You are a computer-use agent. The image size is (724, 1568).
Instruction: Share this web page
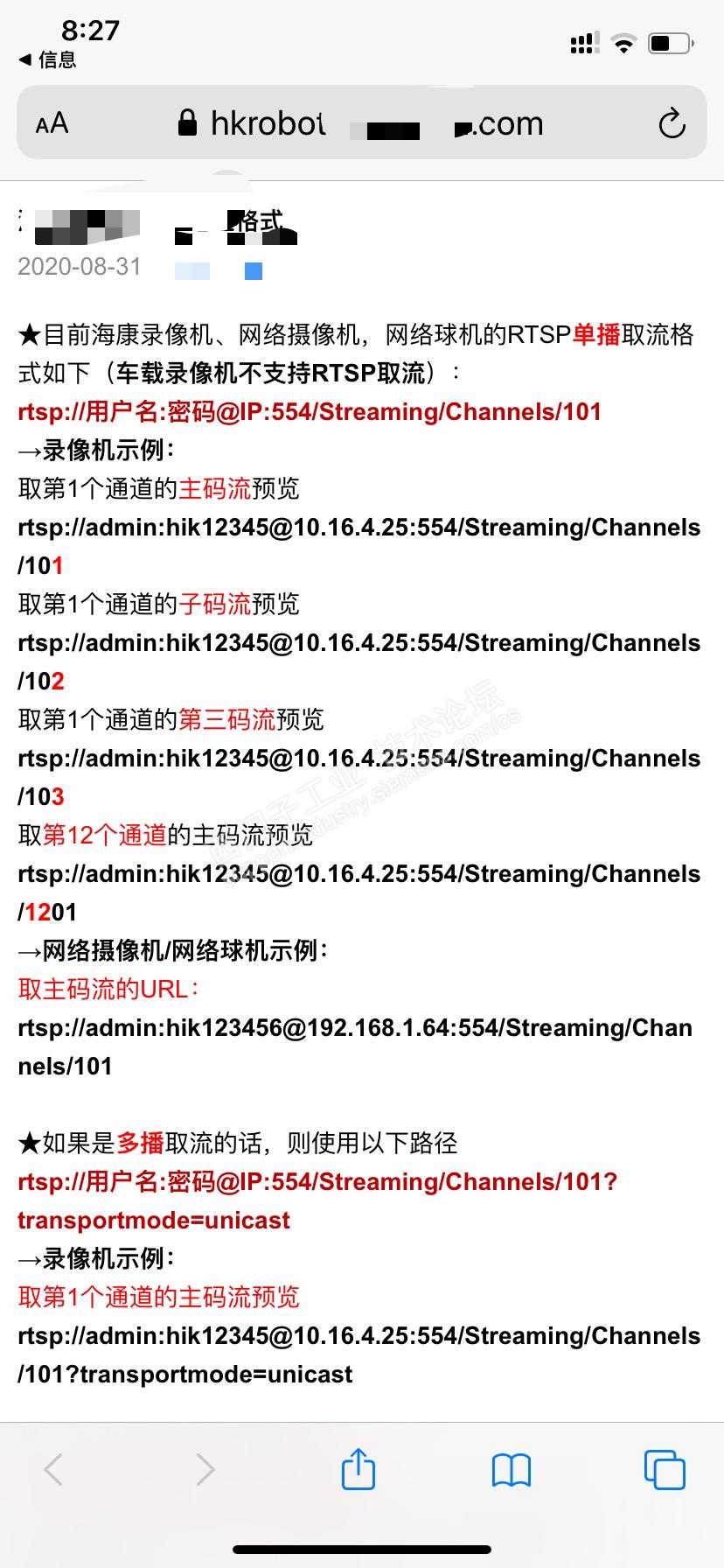click(x=359, y=1468)
